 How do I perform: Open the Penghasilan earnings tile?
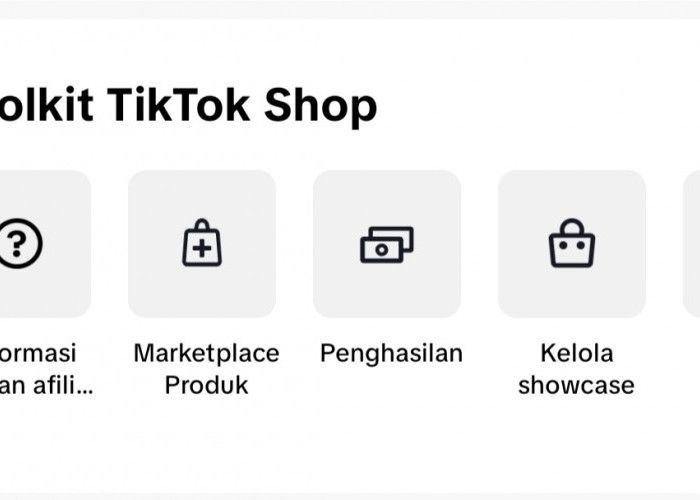pos(387,244)
